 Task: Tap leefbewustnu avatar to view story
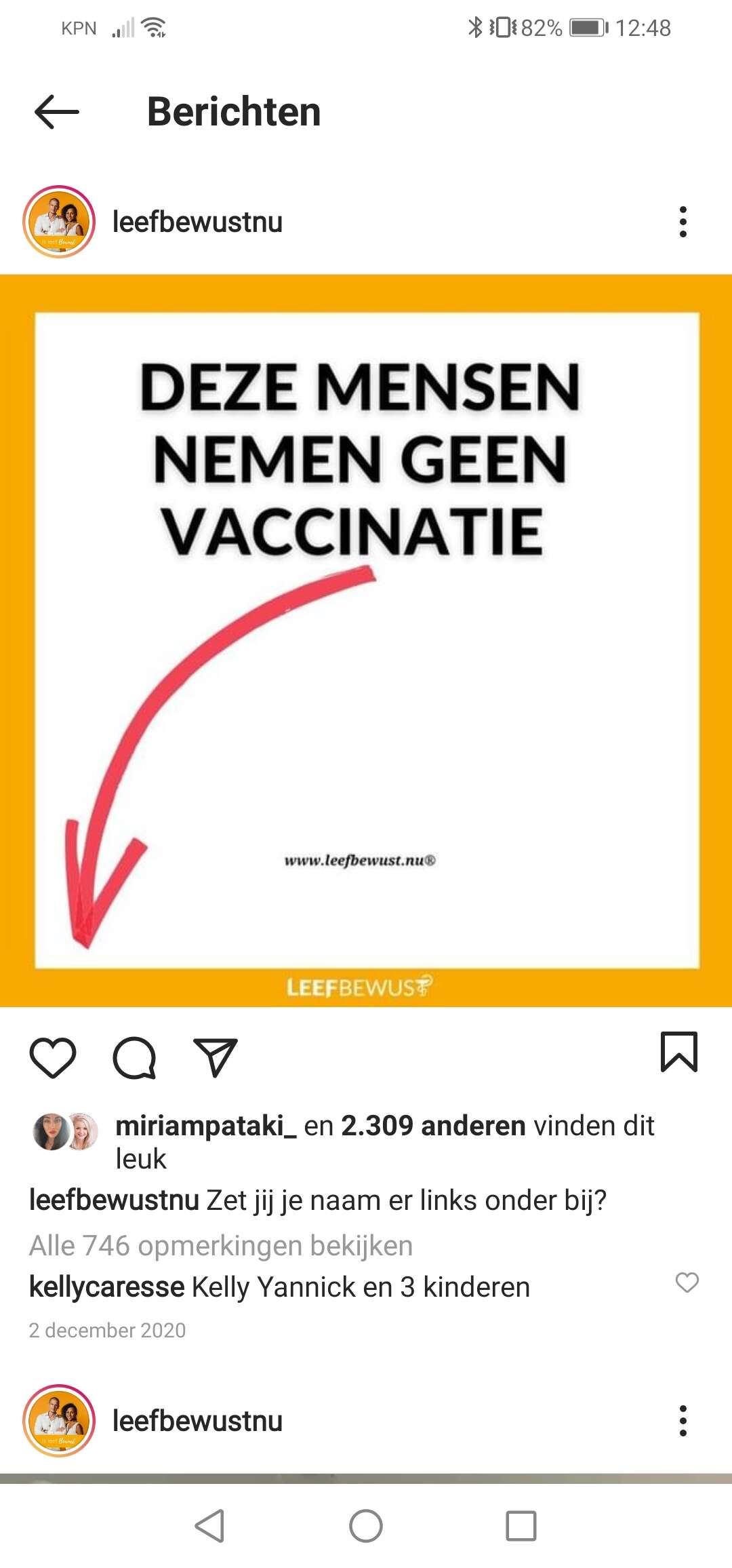(59, 222)
